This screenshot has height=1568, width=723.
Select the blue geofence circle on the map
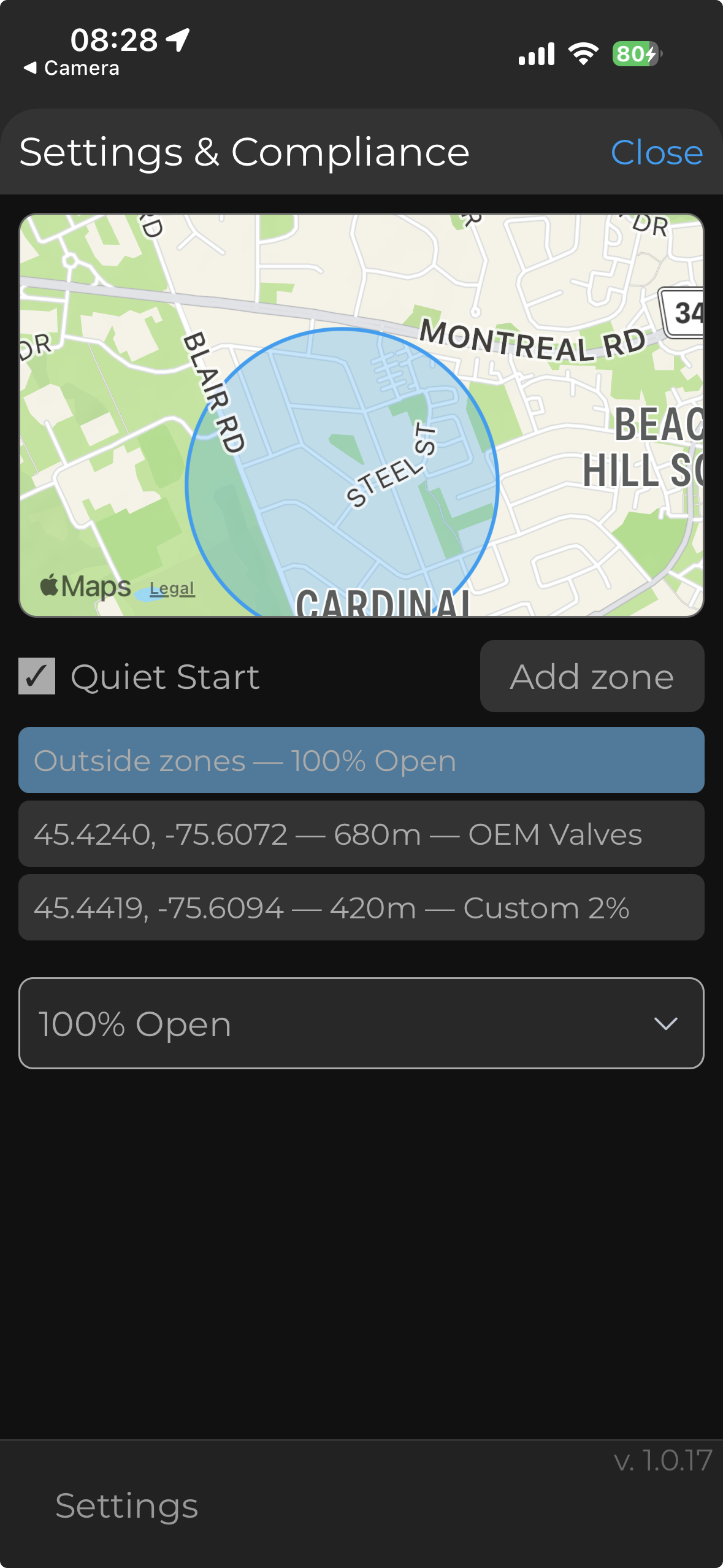[343, 472]
